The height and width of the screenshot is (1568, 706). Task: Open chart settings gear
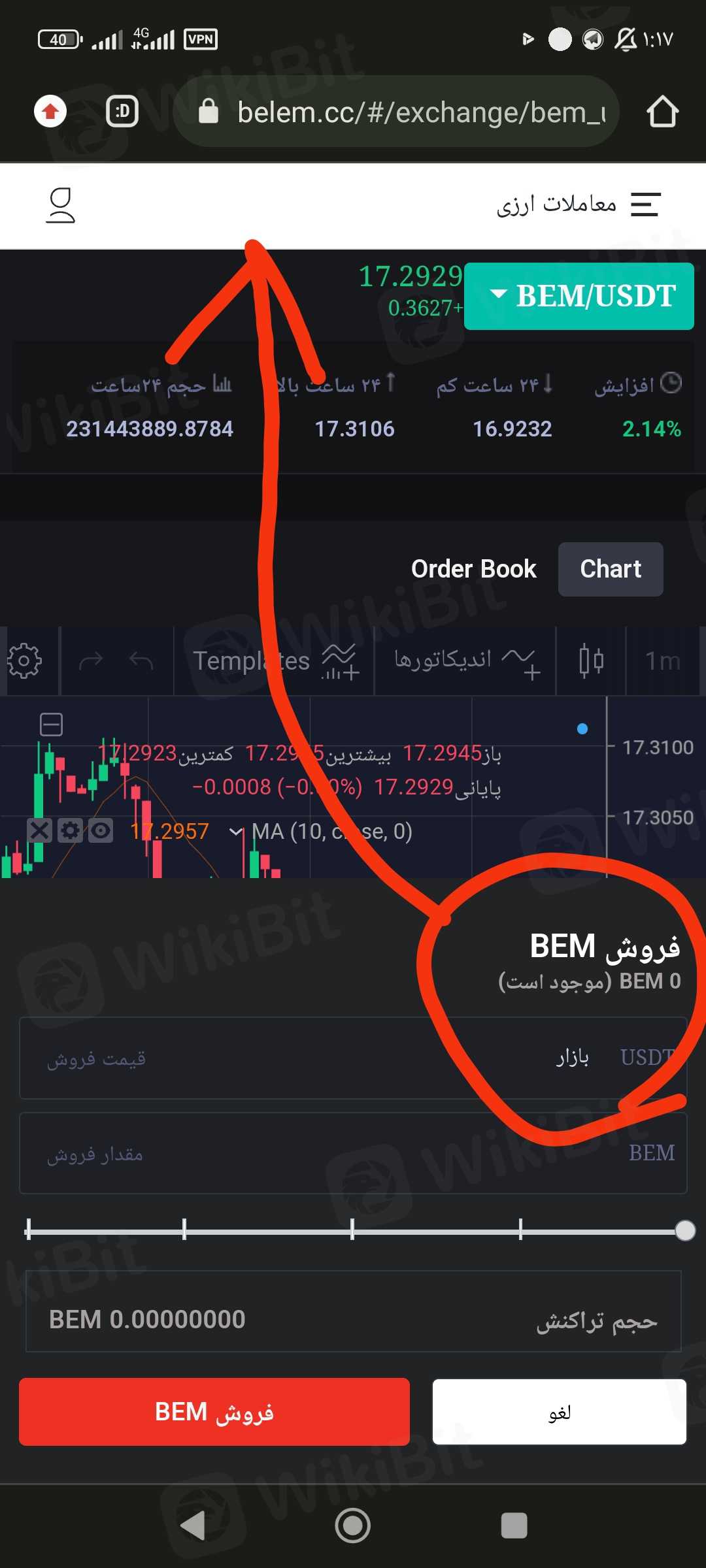(x=25, y=661)
